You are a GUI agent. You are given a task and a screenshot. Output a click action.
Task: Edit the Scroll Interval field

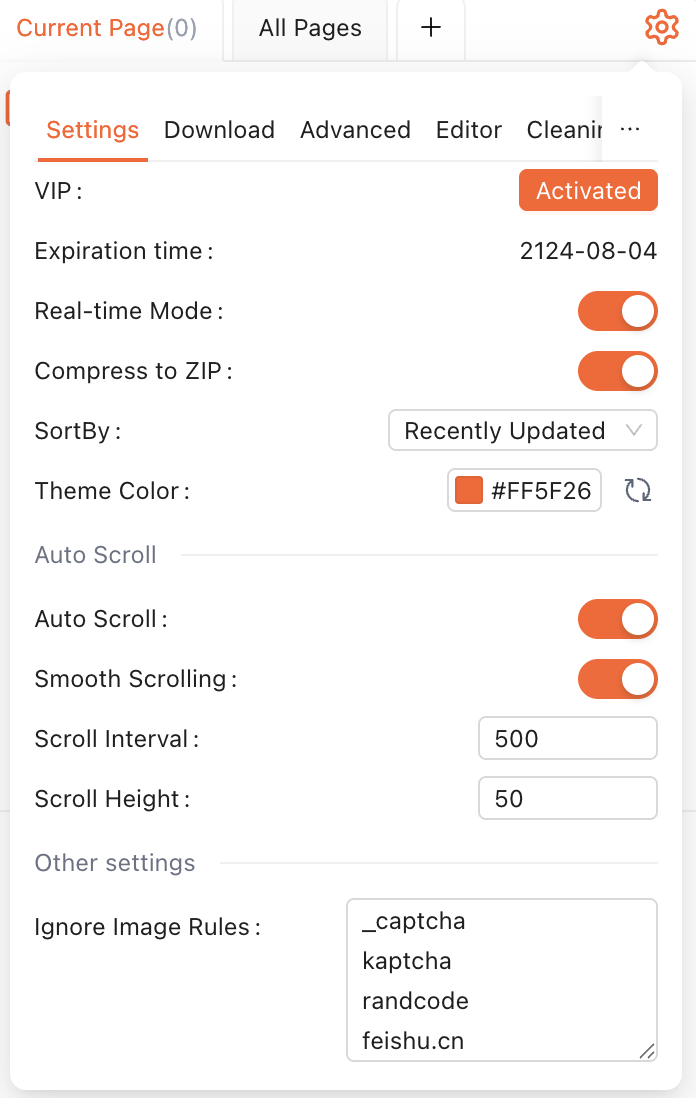(567, 739)
